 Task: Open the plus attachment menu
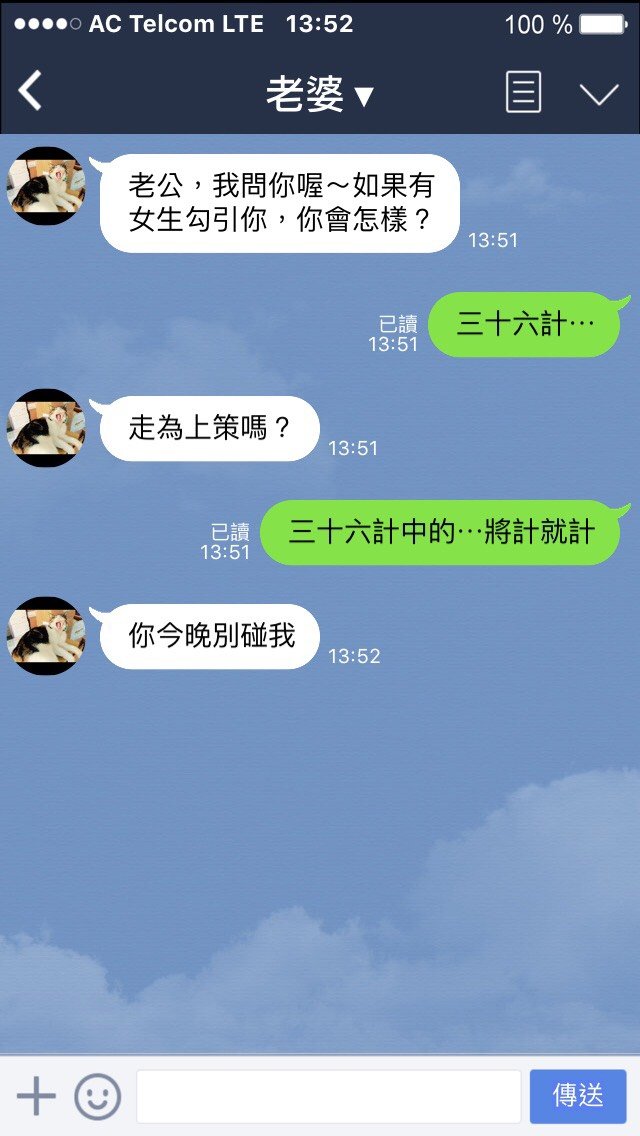[x=36, y=1096]
